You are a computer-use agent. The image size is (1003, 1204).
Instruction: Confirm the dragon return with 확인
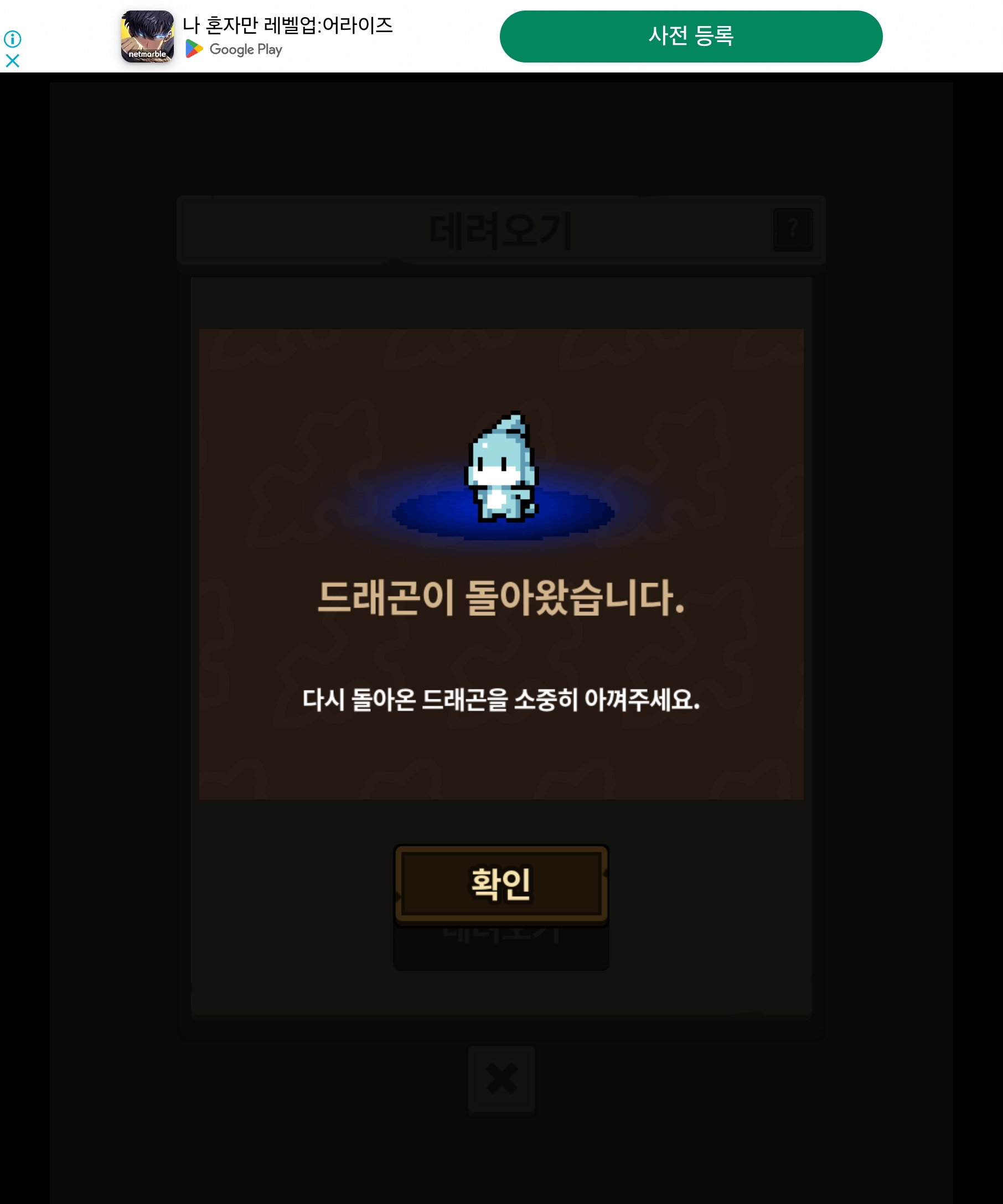500,884
